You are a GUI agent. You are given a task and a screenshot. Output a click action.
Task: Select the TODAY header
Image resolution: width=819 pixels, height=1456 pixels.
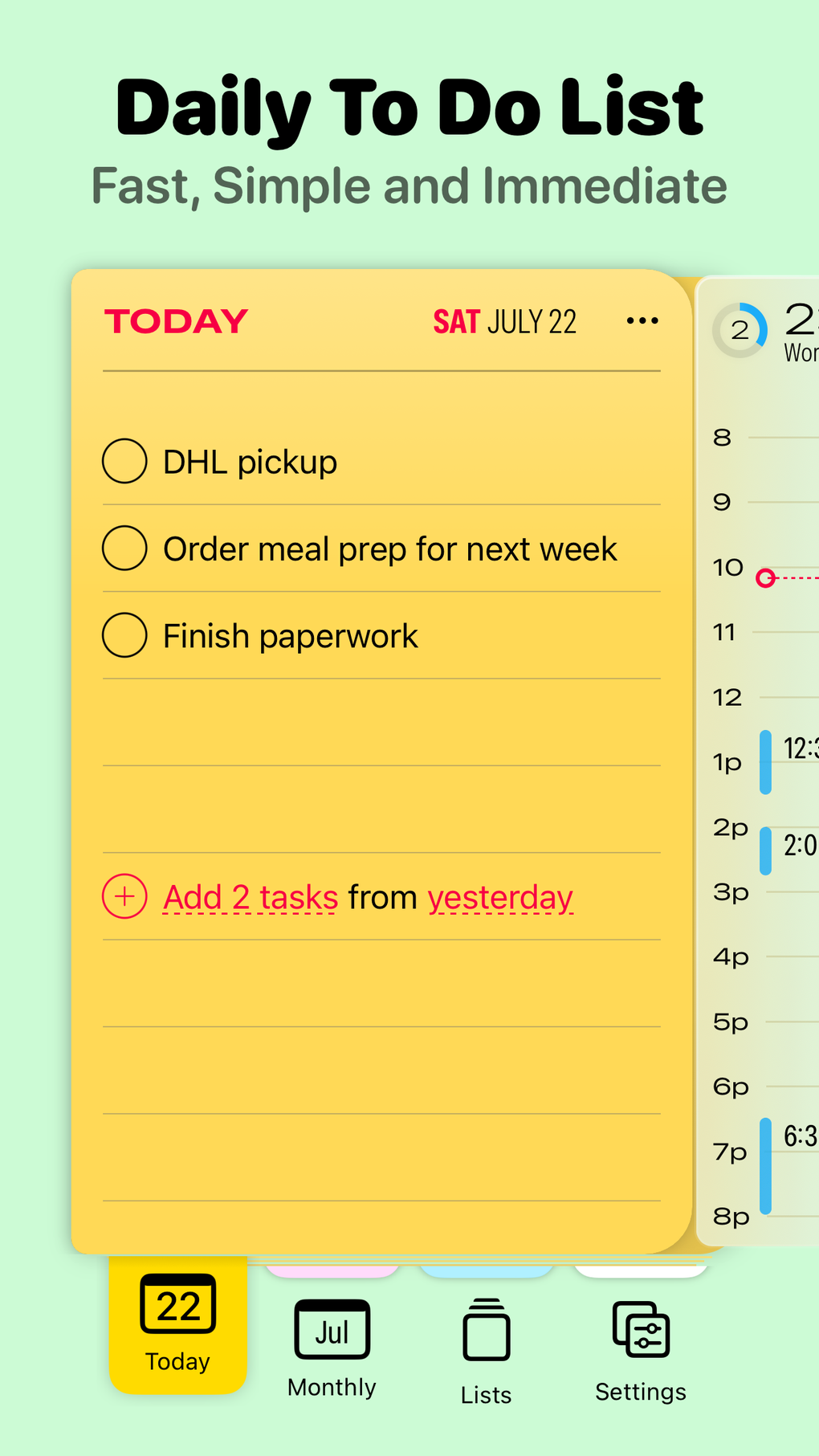175,320
